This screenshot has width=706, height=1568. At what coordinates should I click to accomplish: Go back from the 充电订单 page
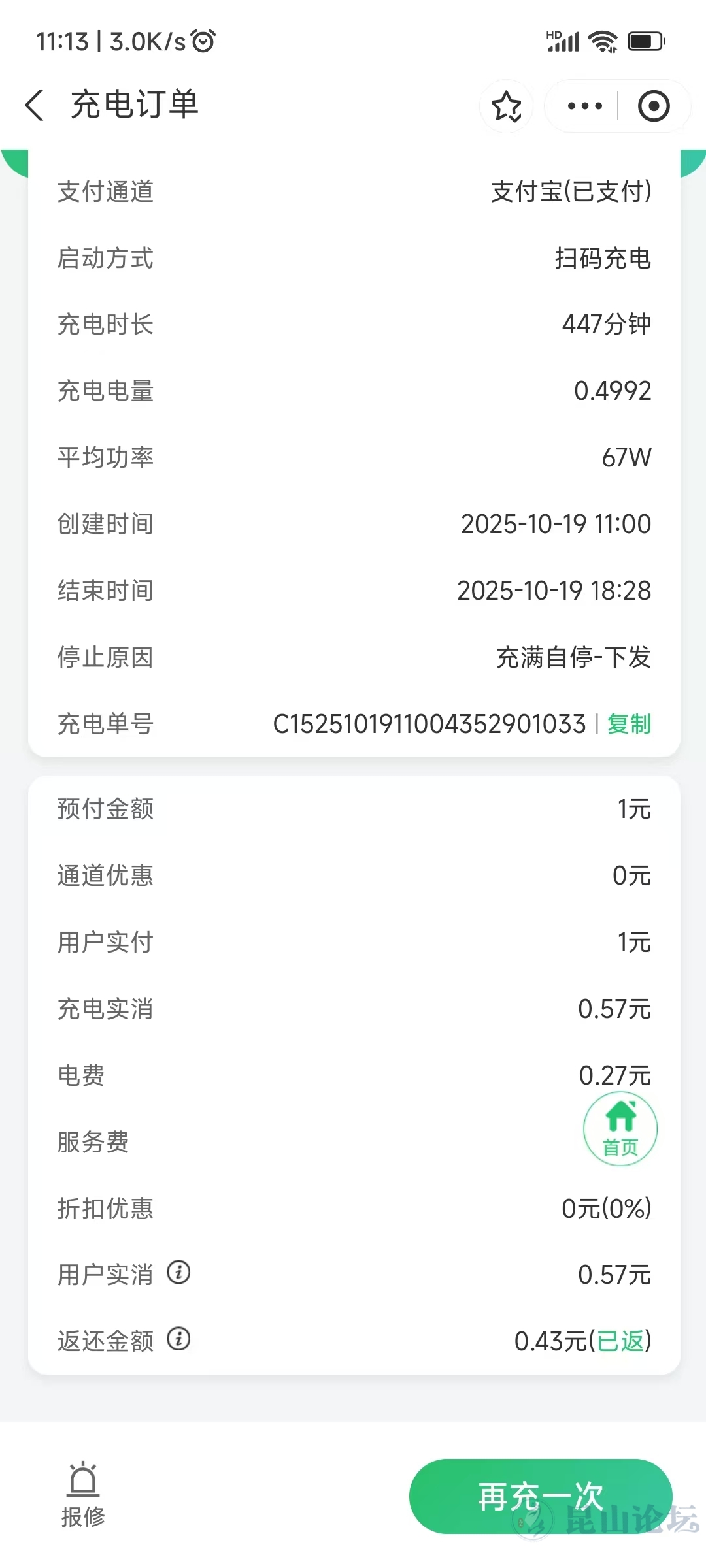coord(35,106)
